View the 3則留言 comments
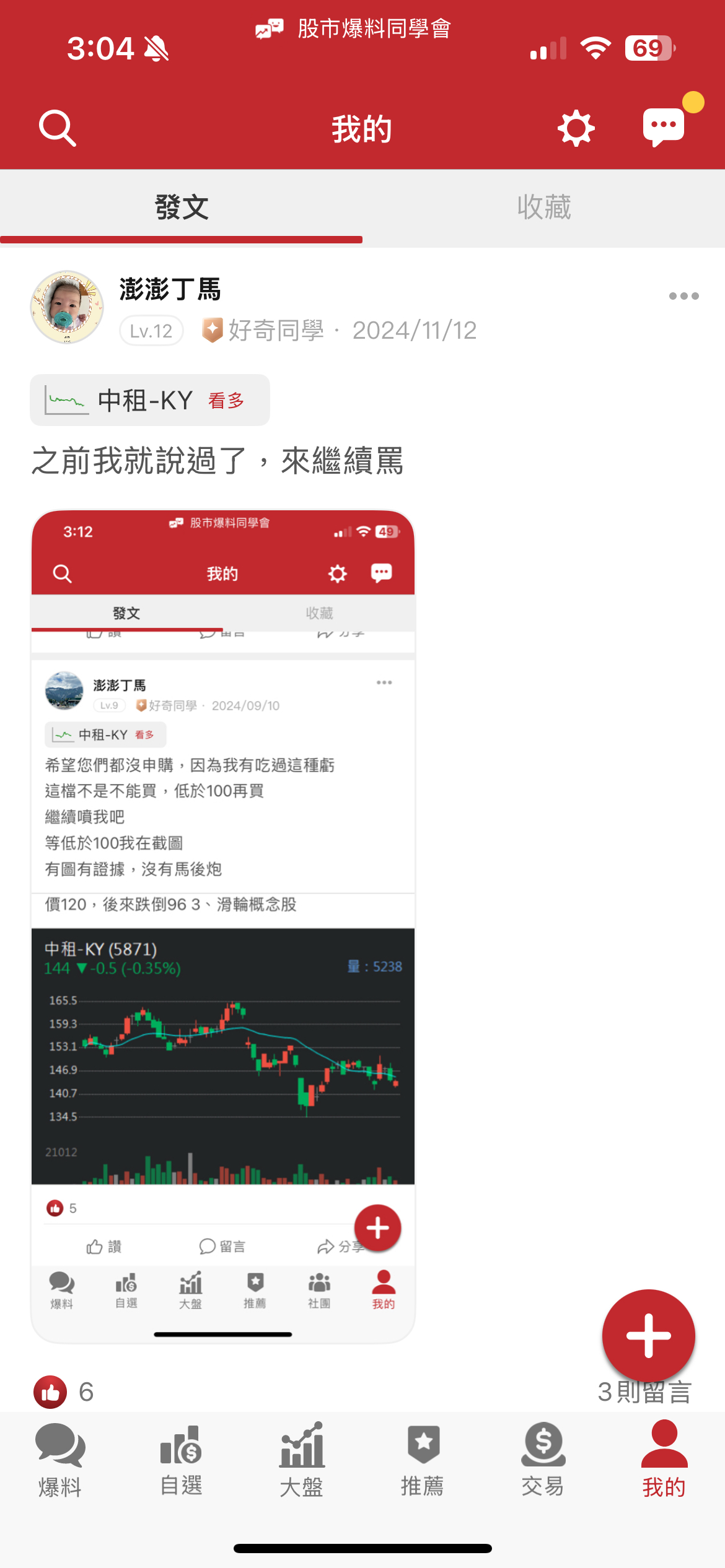This screenshot has width=725, height=1568. click(x=644, y=1392)
